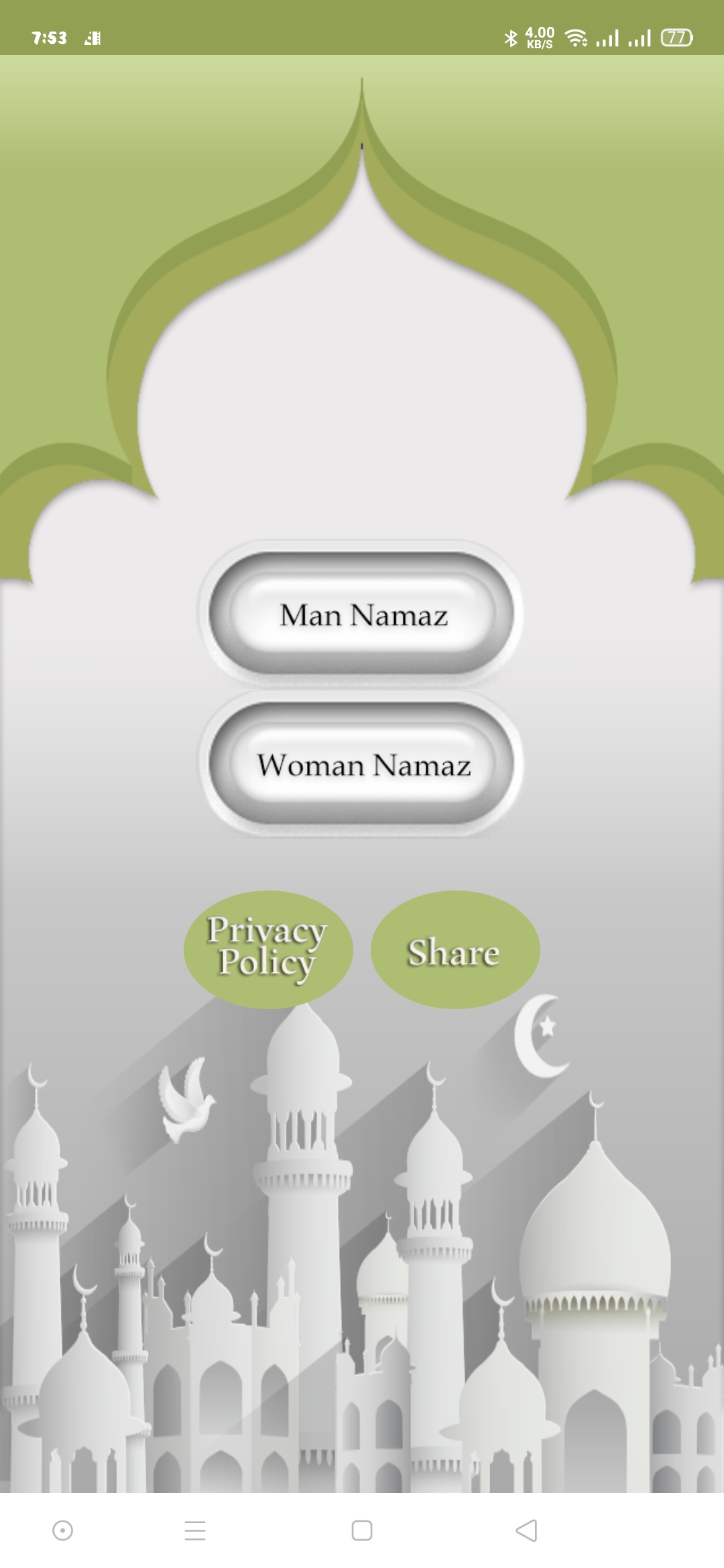The height and width of the screenshot is (1568, 724).
Task: Go back using system back arrow
Action: click(x=527, y=1530)
